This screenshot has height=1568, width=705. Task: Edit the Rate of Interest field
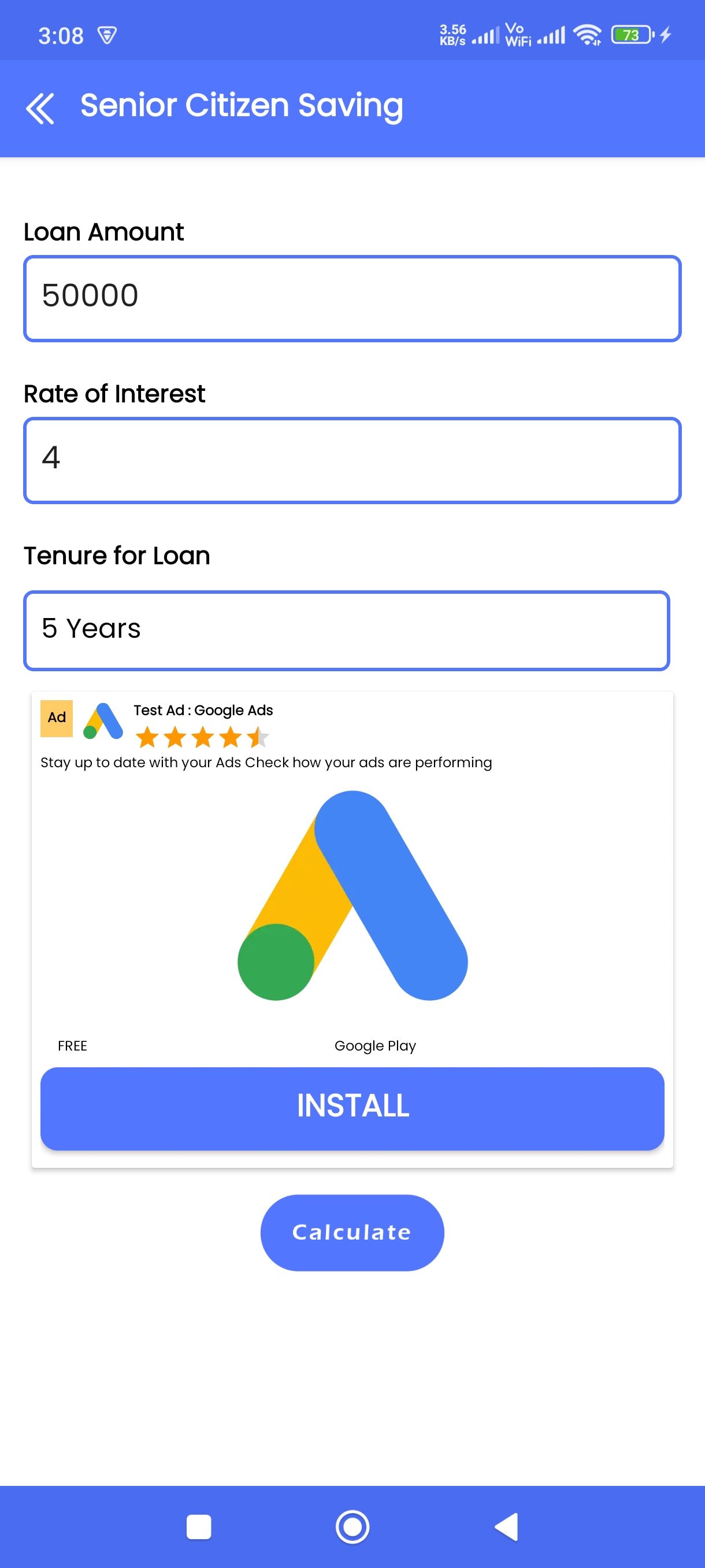(352, 460)
